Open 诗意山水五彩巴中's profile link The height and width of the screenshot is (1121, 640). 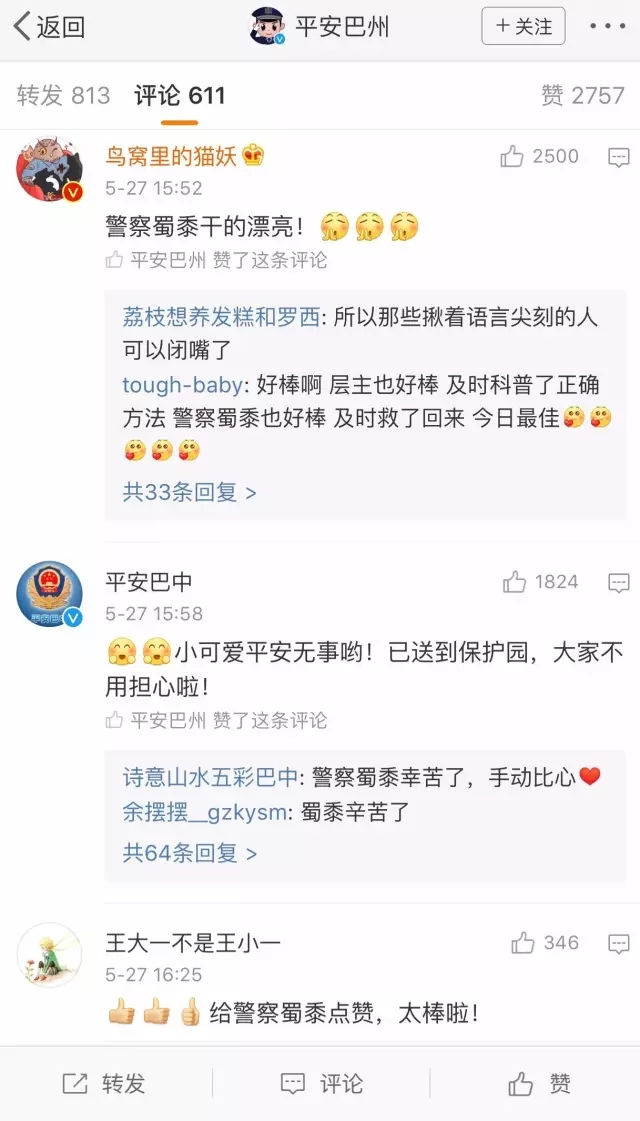(x=210, y=777)
